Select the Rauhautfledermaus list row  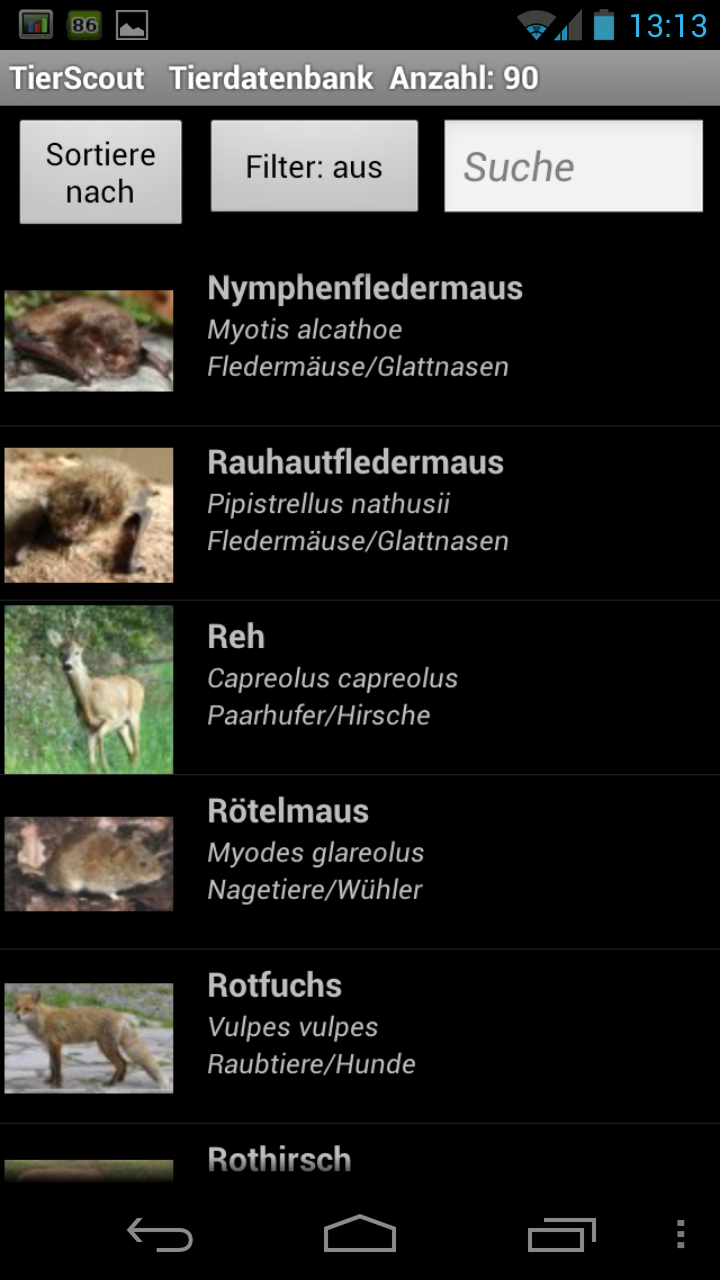360,514
